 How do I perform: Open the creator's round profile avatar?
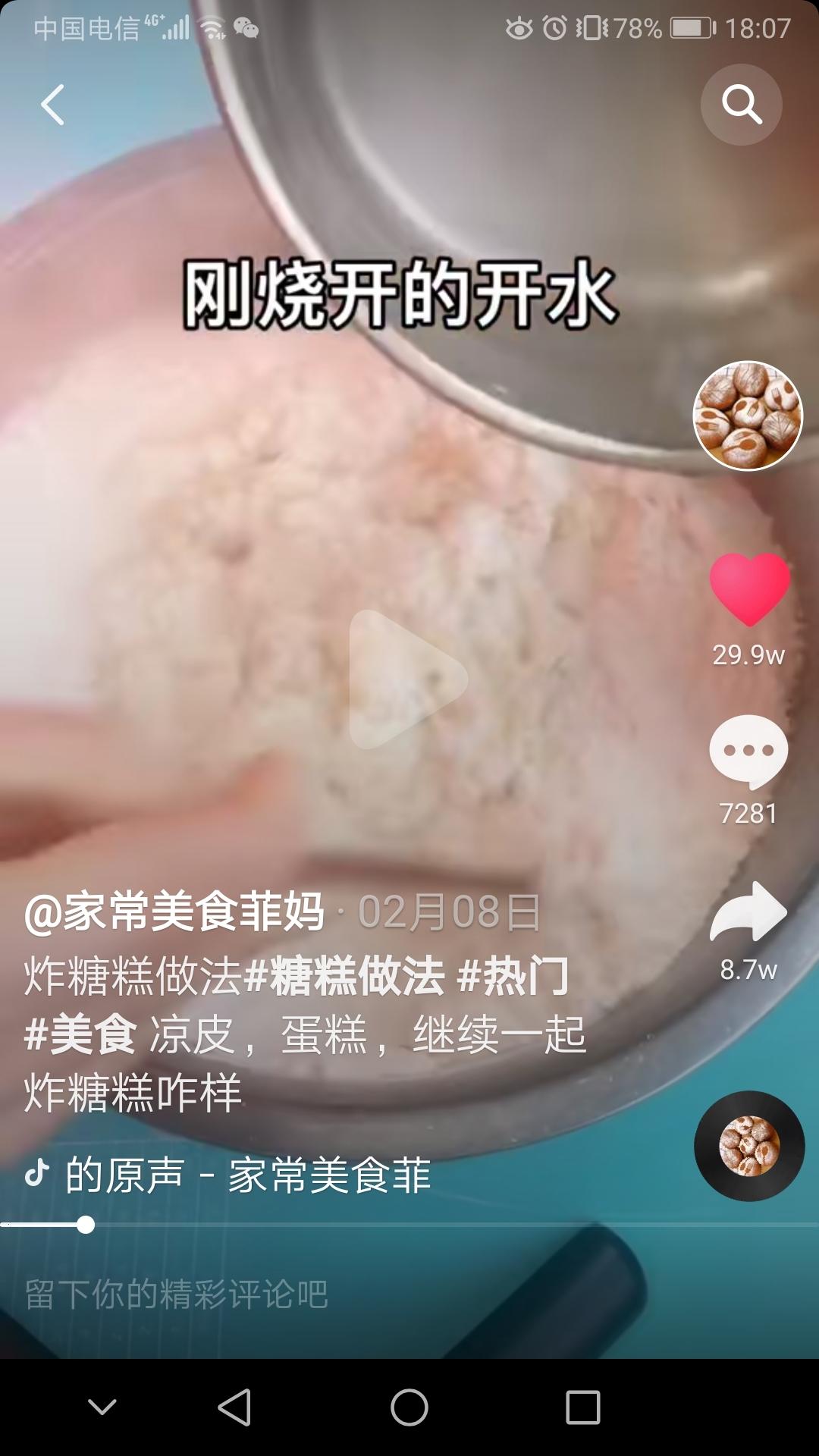tap(748, 416)
